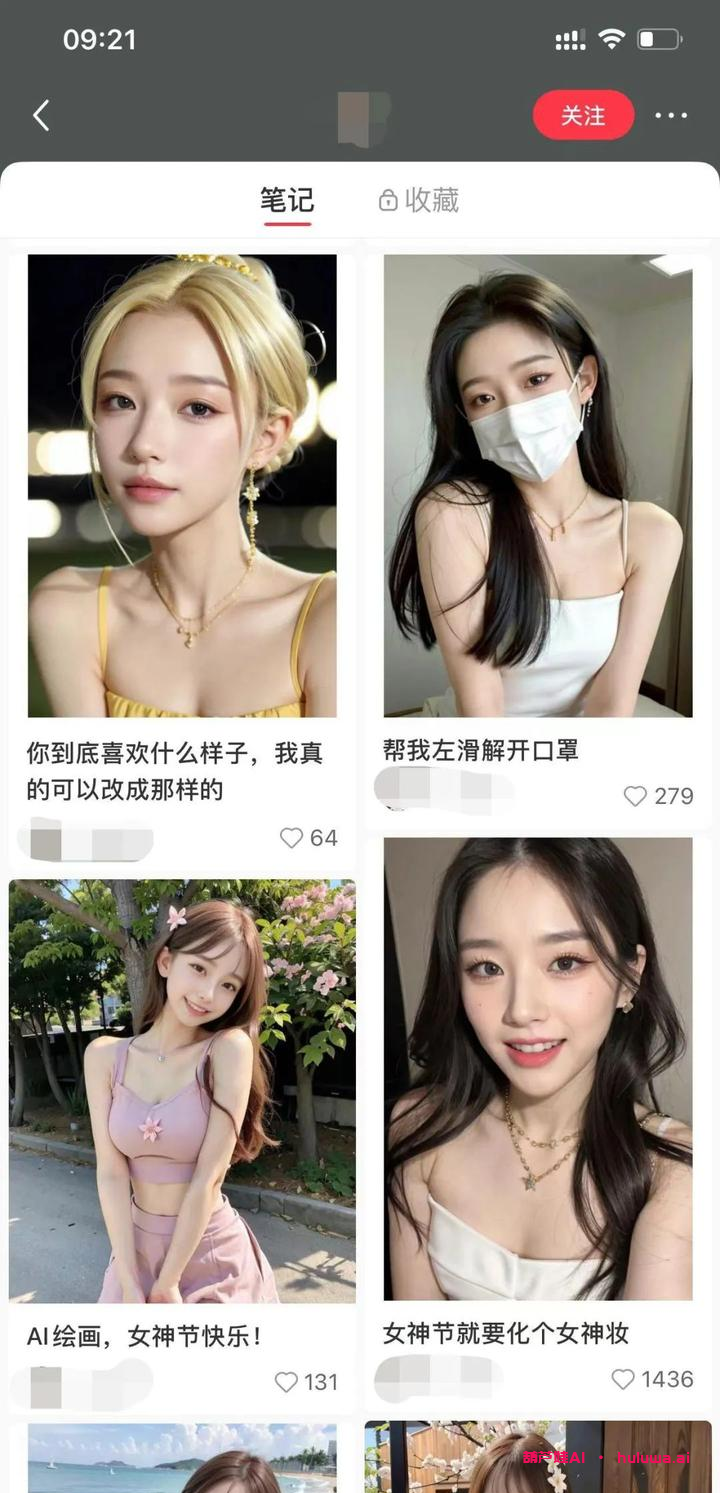
Task: Tap the heart icon on the blonde girl post
Action: [293, 838]
